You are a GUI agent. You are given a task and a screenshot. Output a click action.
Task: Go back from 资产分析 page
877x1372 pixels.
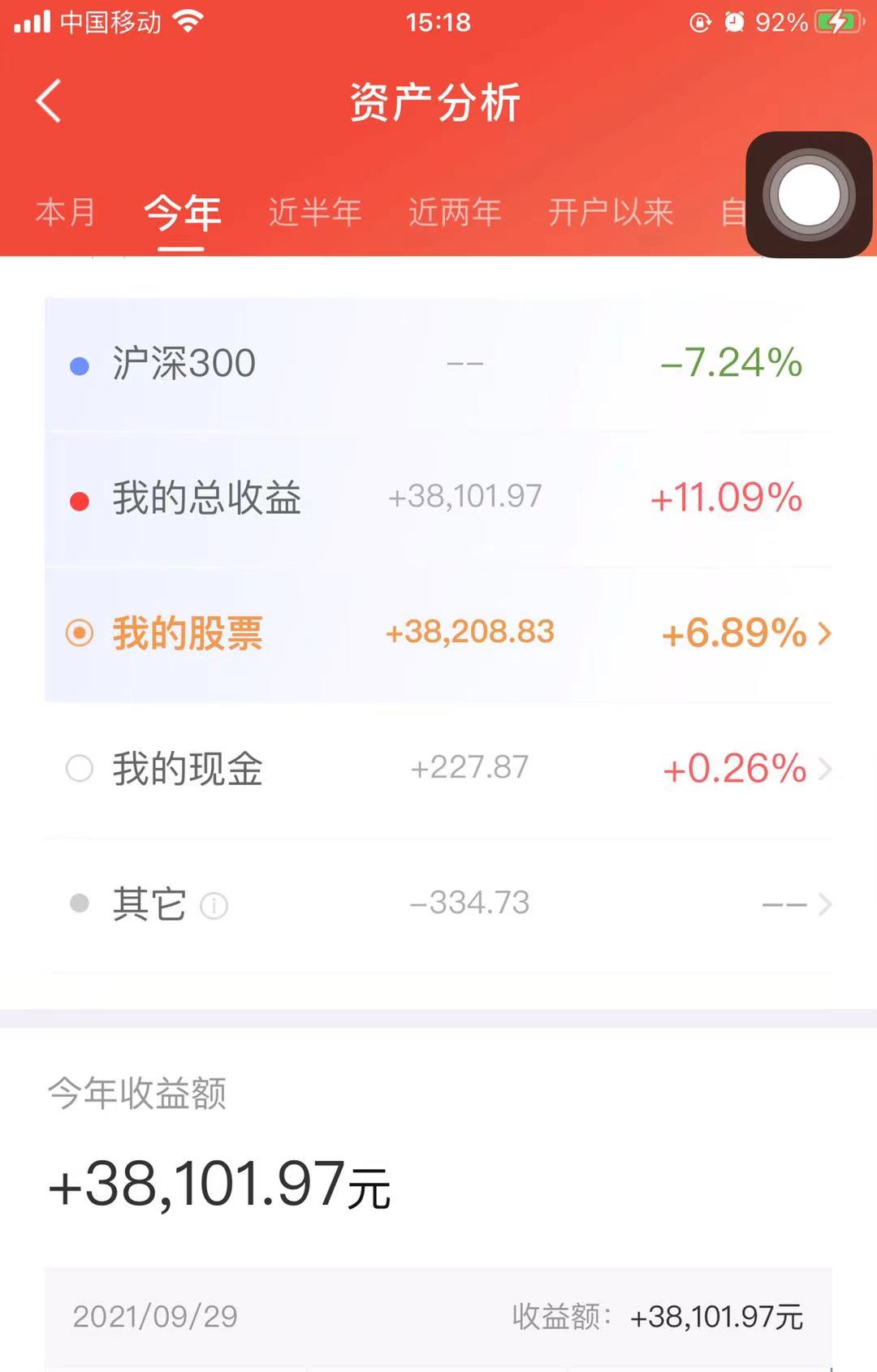[x=49, y=101]
